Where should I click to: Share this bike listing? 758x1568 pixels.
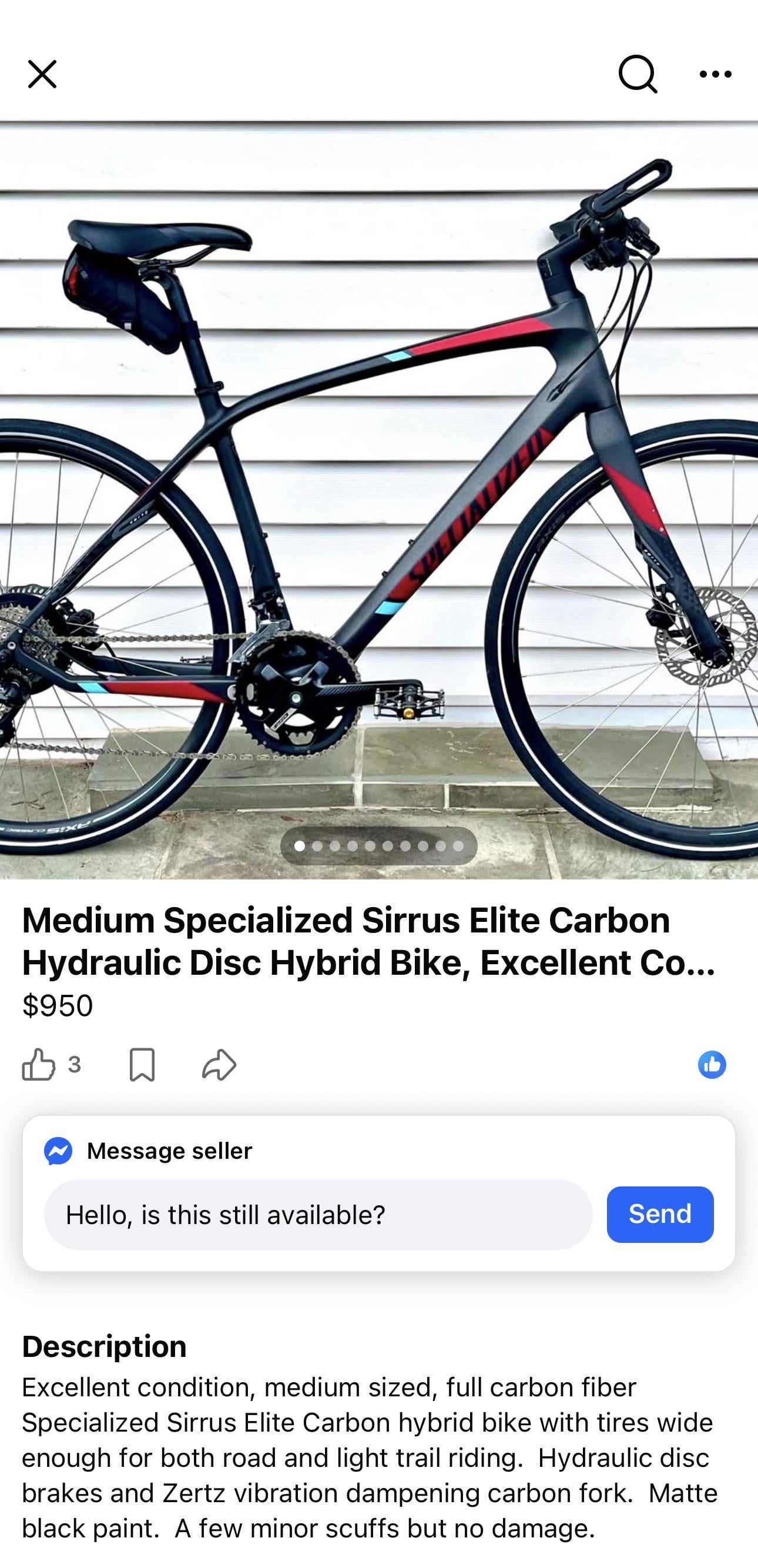(219, 1065)
